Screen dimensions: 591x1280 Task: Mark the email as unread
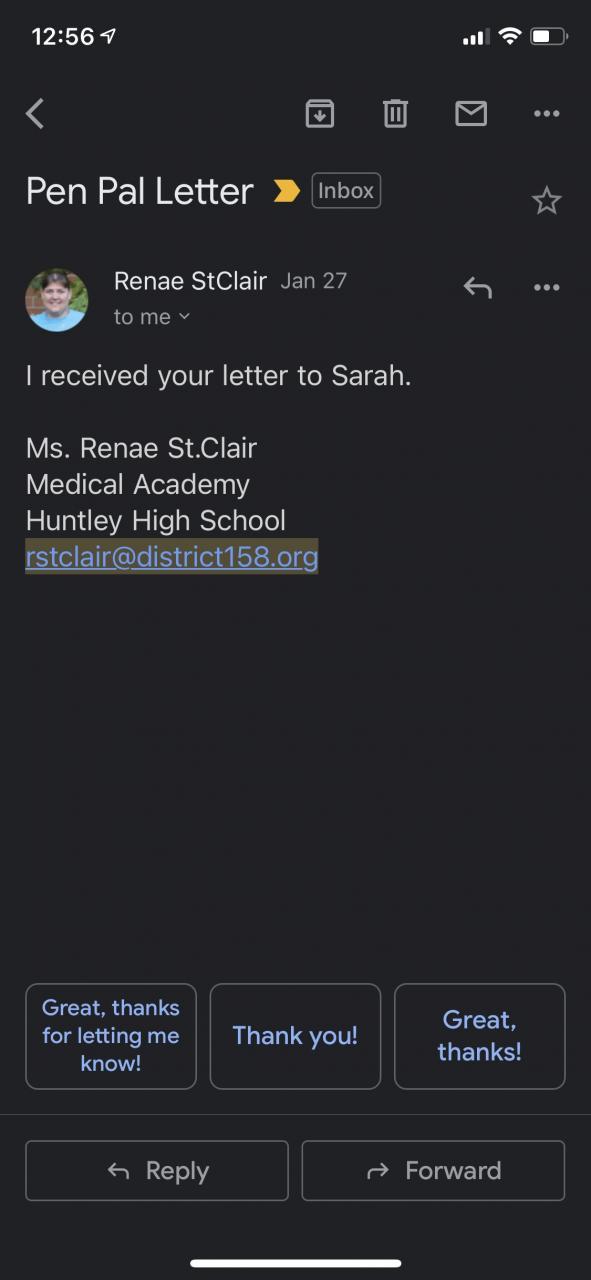(471, 114)
